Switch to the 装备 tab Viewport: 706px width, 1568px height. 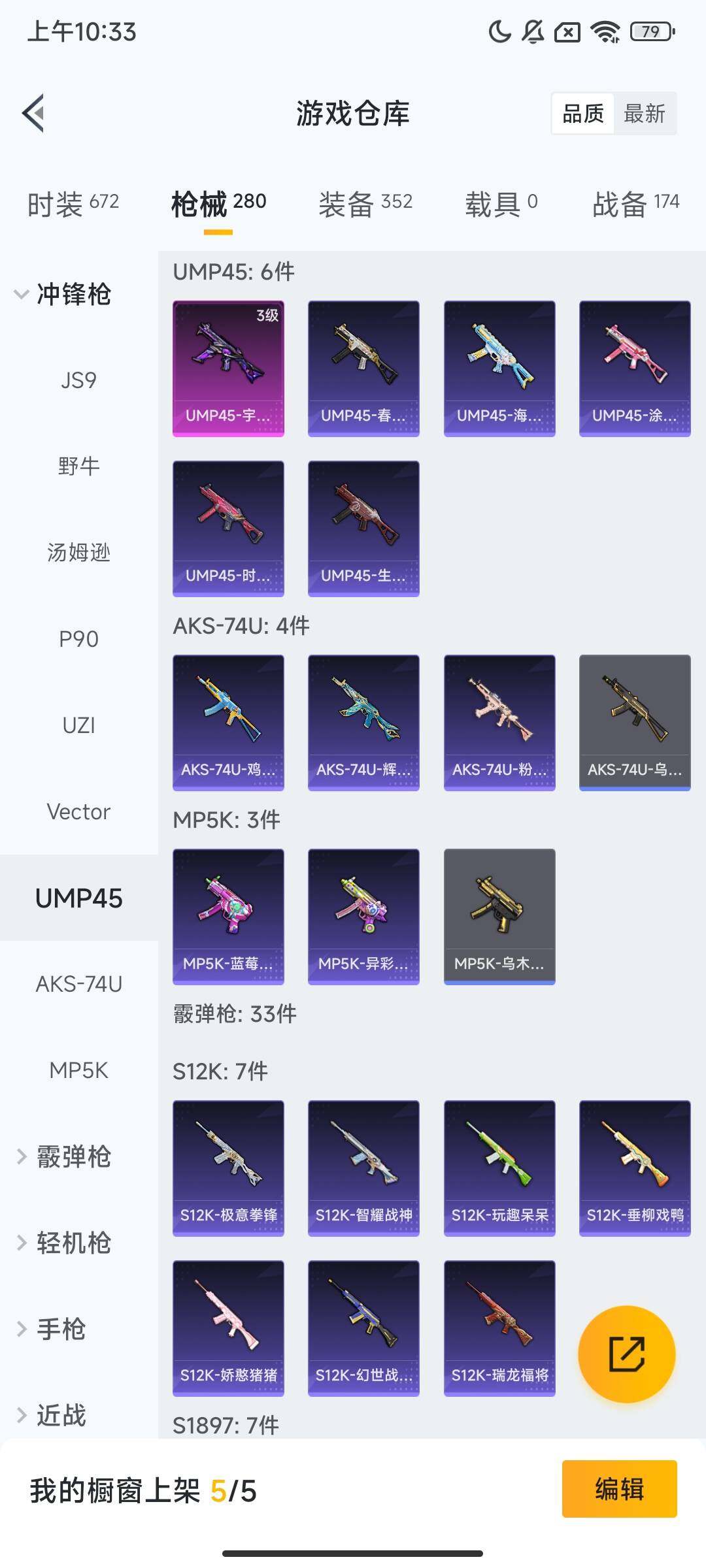(365, 204)
